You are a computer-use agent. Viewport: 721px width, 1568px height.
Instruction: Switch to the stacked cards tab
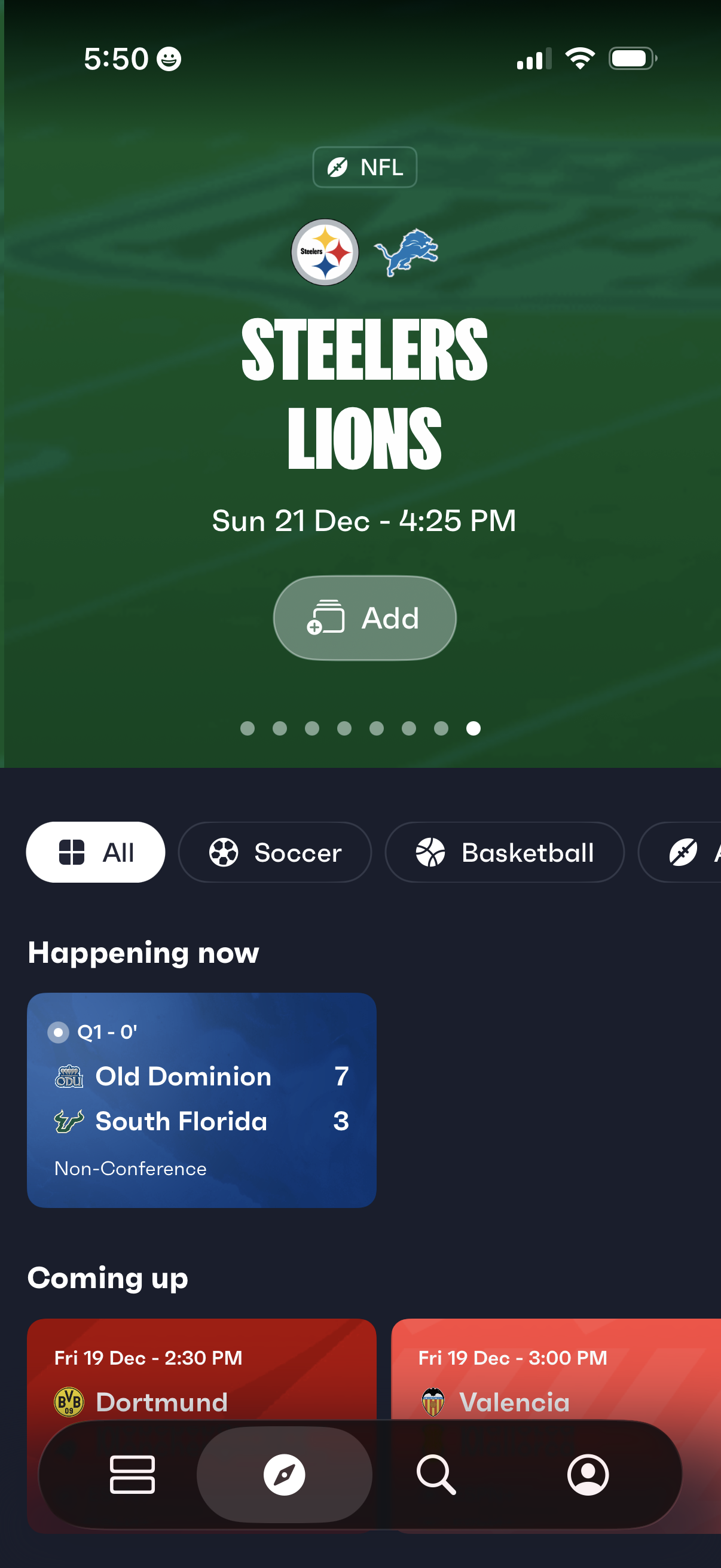tap(132, 1474)
